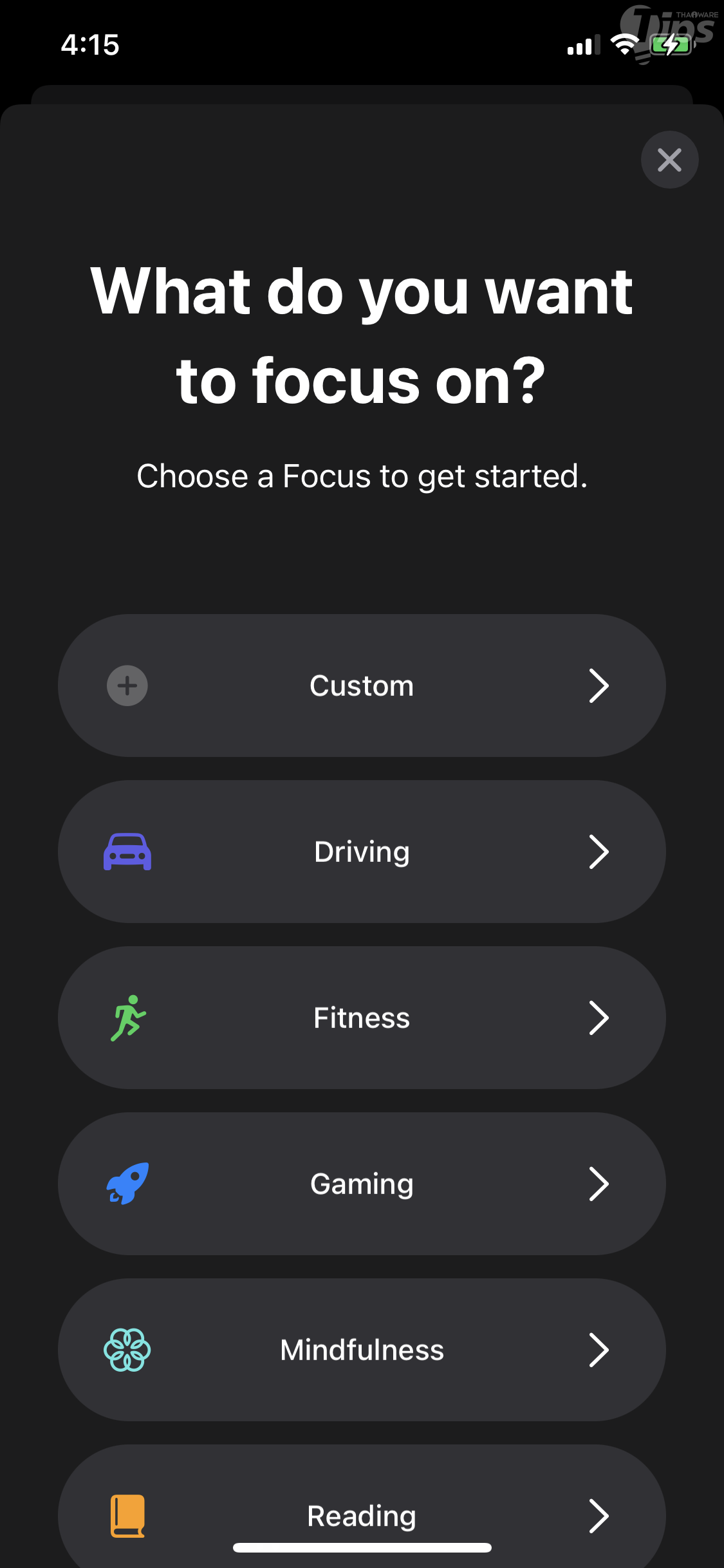
Task: Create a Custom focus
Action: [362, 686]
